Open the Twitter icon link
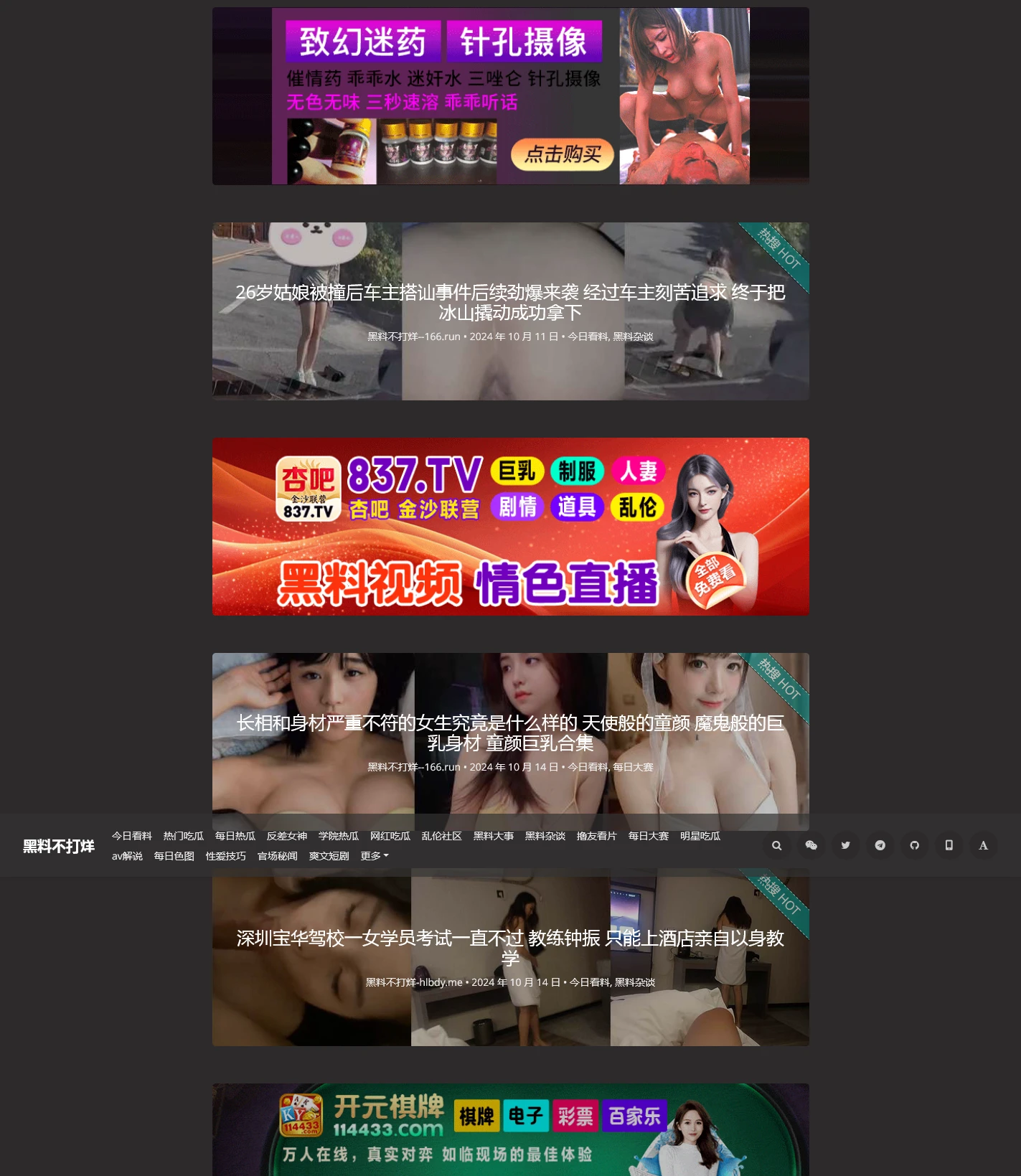 point(845,845)
